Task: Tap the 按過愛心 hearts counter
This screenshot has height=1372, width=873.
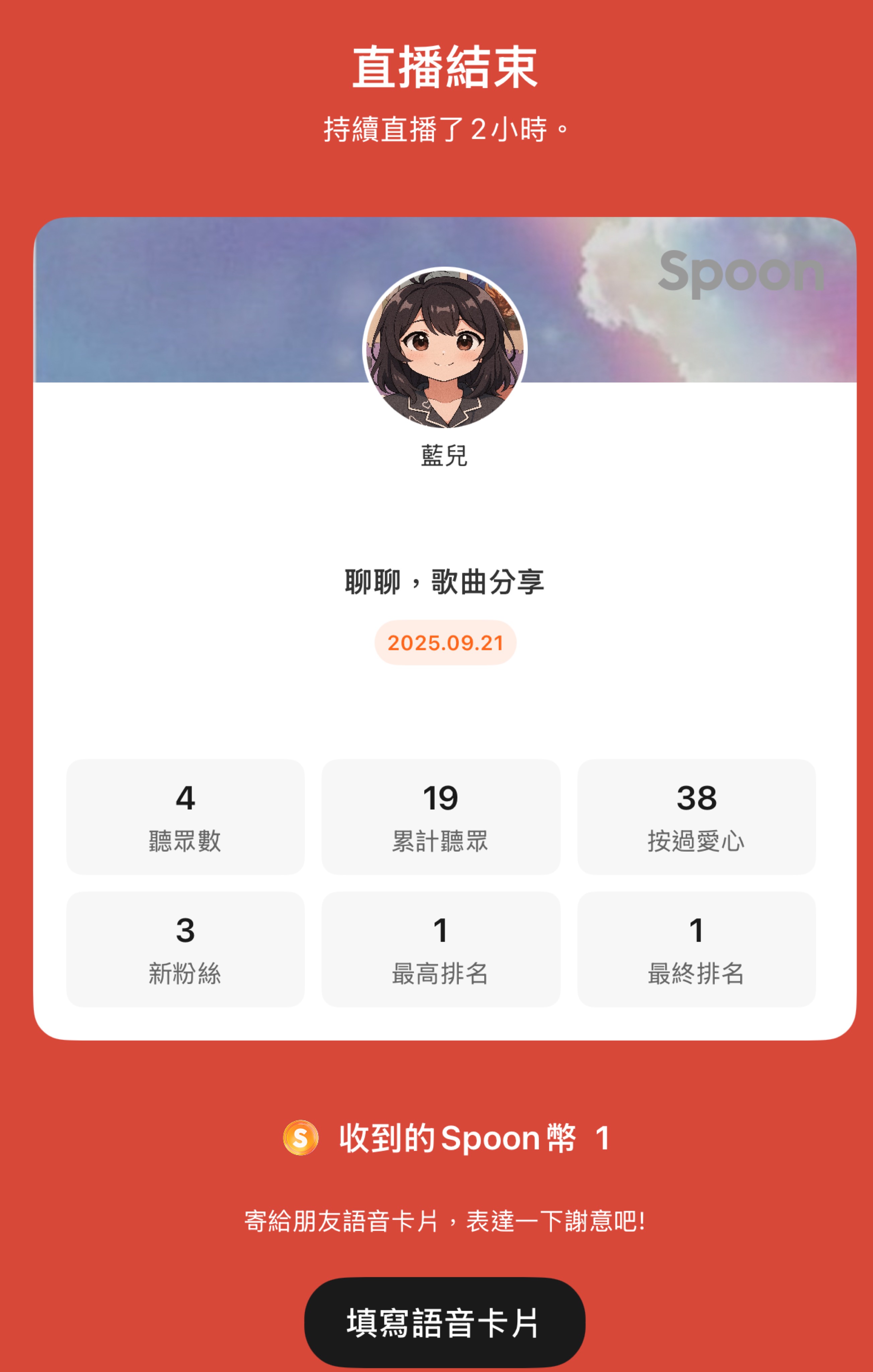Action: pyautogui.click(x=696, y=817)
